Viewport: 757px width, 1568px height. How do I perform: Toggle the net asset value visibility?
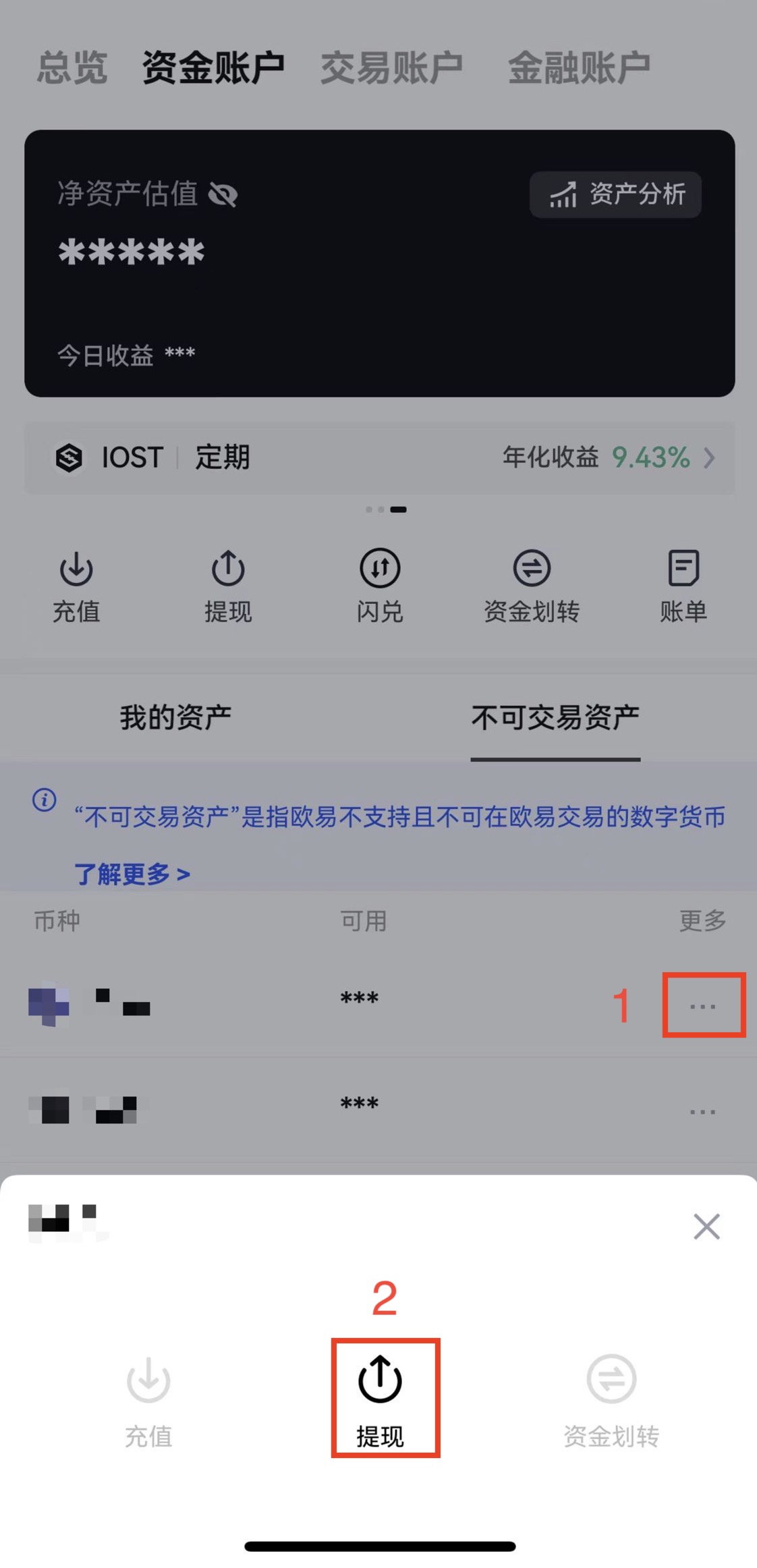coord(223,196)
